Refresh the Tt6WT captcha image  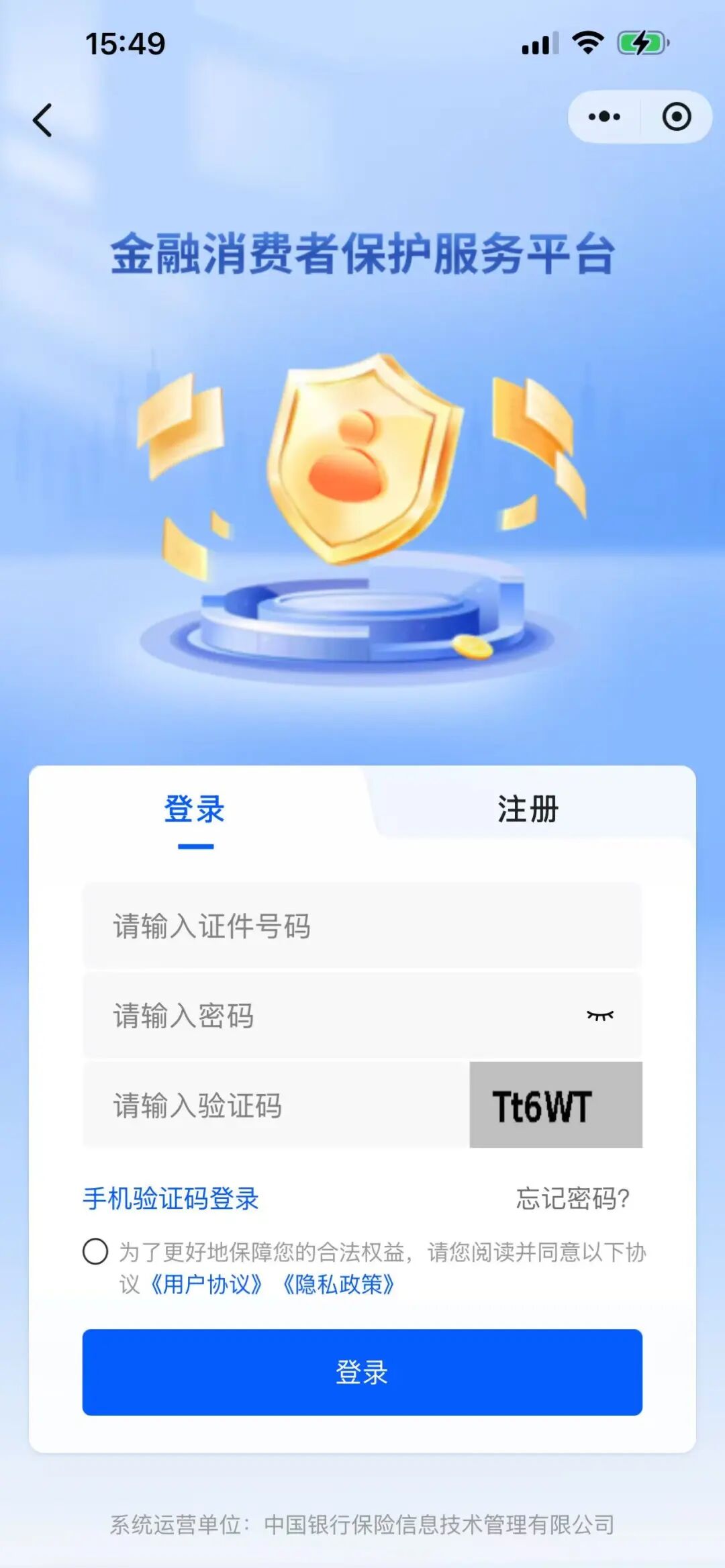click(x=556, y=1105)
